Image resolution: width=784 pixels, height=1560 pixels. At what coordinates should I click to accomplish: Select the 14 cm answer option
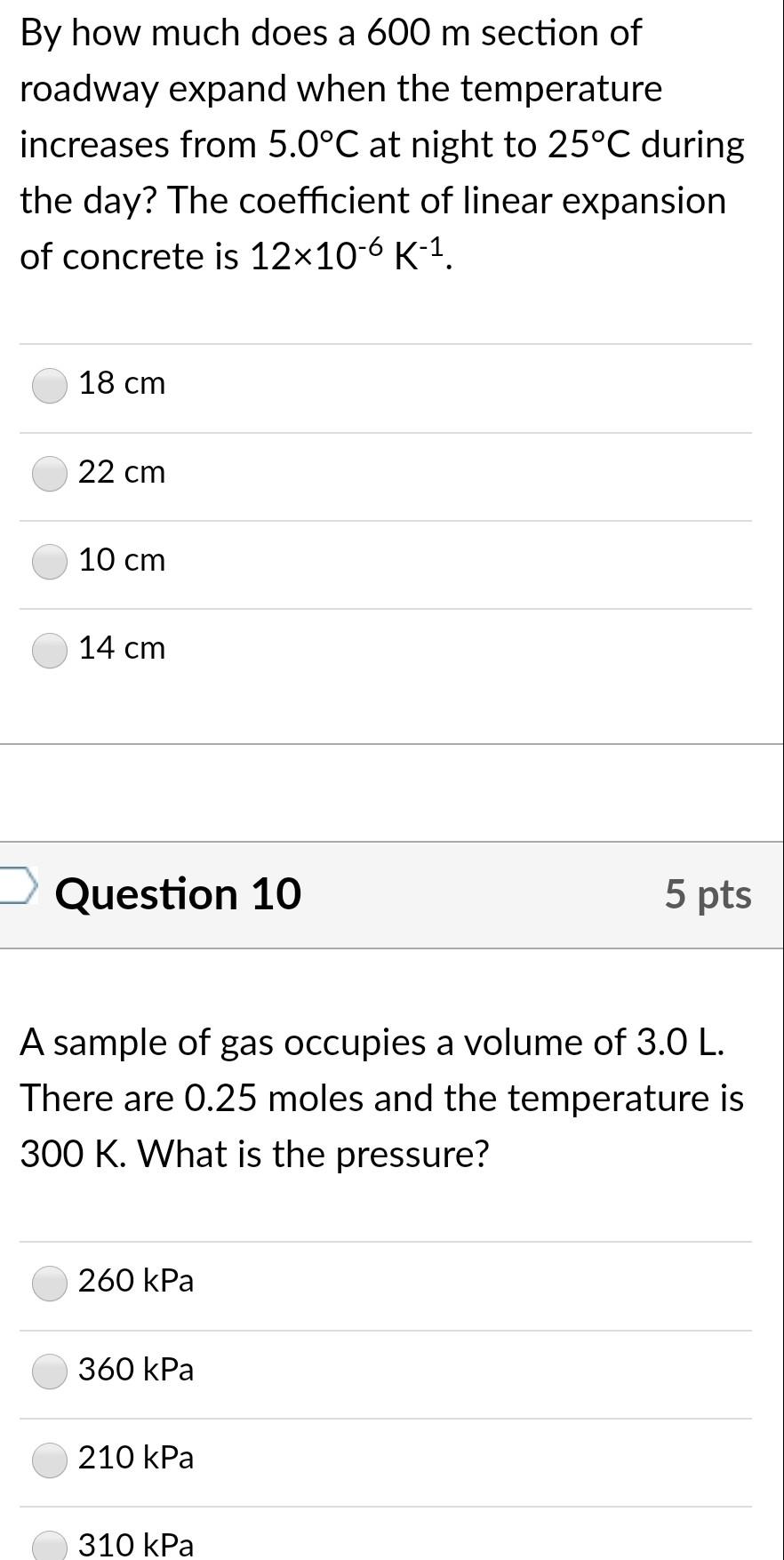click(50, 648)
